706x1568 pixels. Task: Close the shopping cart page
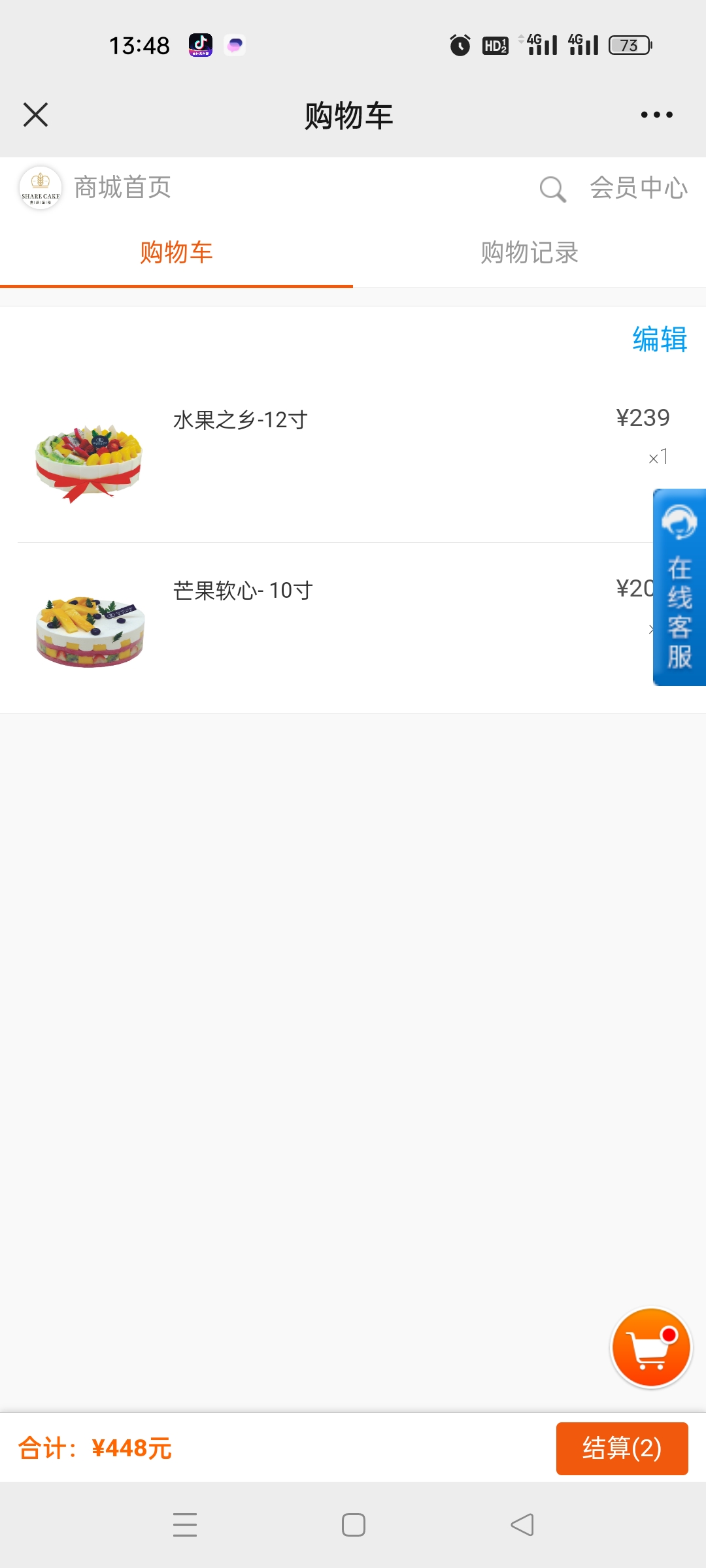click(36, 115)
